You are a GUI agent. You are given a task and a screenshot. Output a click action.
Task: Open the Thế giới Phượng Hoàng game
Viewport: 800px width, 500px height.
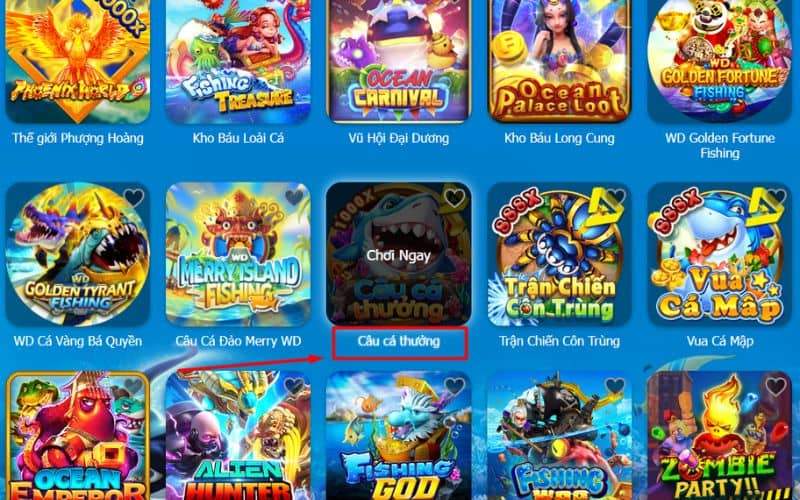[x=77, y=60]
